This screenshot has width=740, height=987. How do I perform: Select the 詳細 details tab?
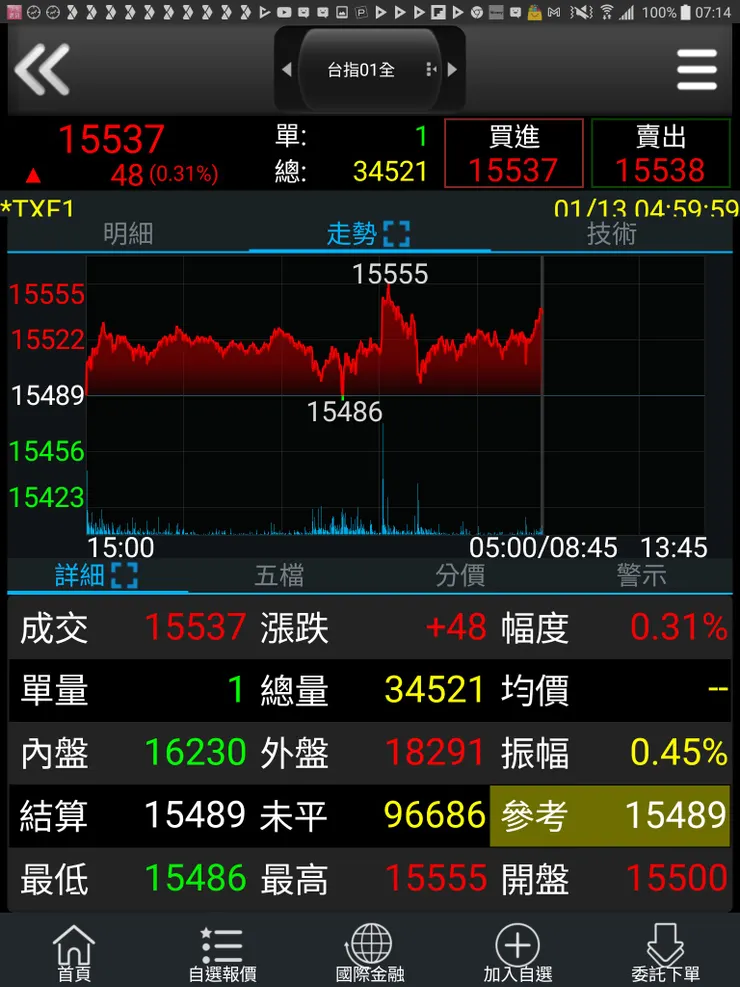point(95,575)
